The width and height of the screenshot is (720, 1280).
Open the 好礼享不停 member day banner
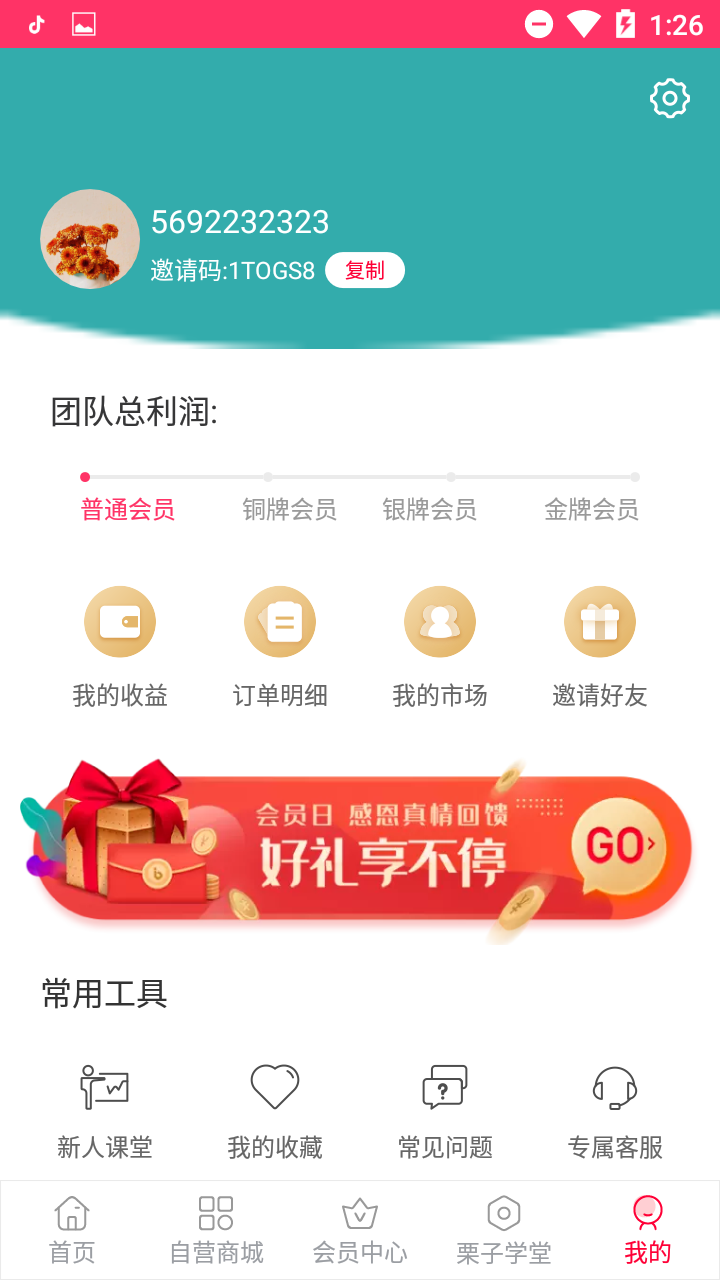[x=360, y=848]
